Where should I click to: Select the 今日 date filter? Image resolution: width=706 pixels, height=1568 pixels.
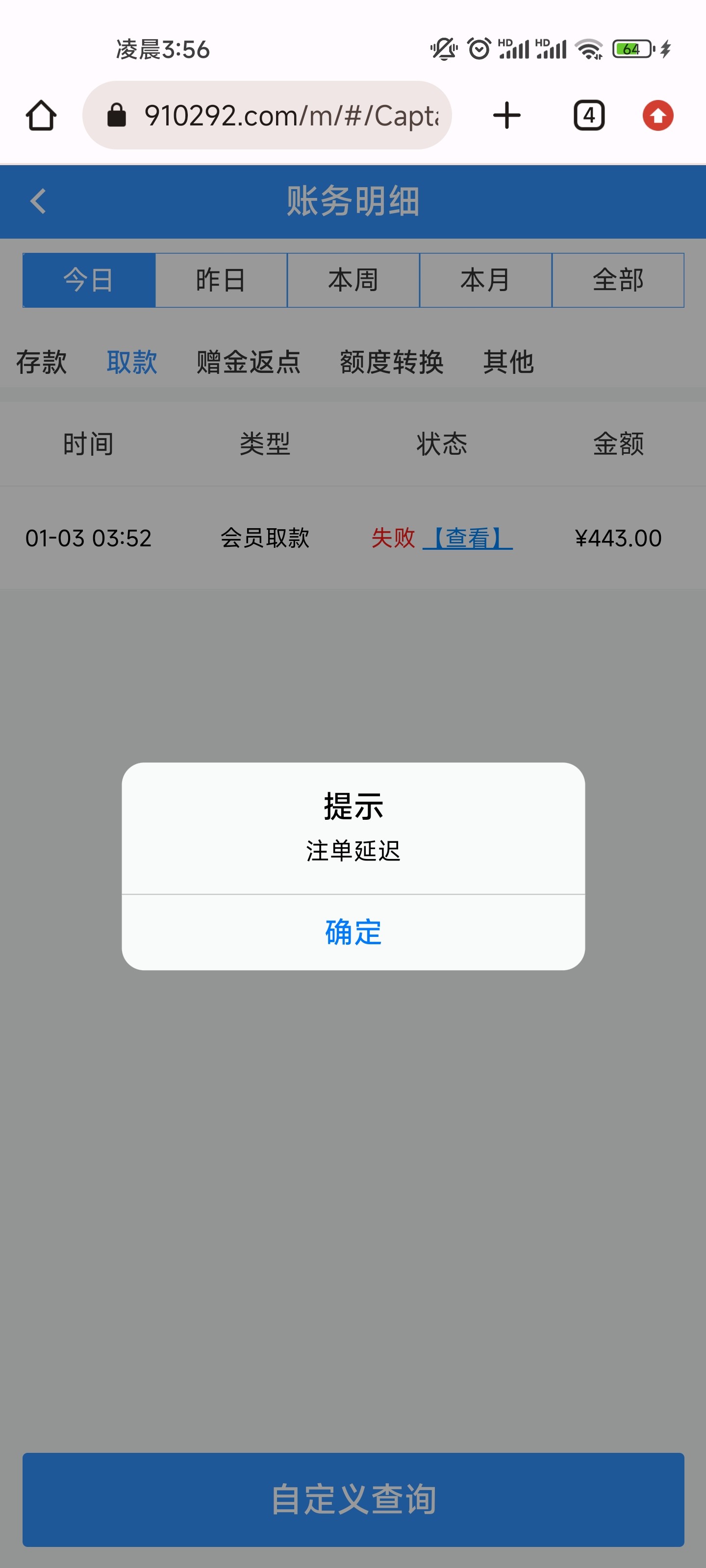[x=89, y=280]
